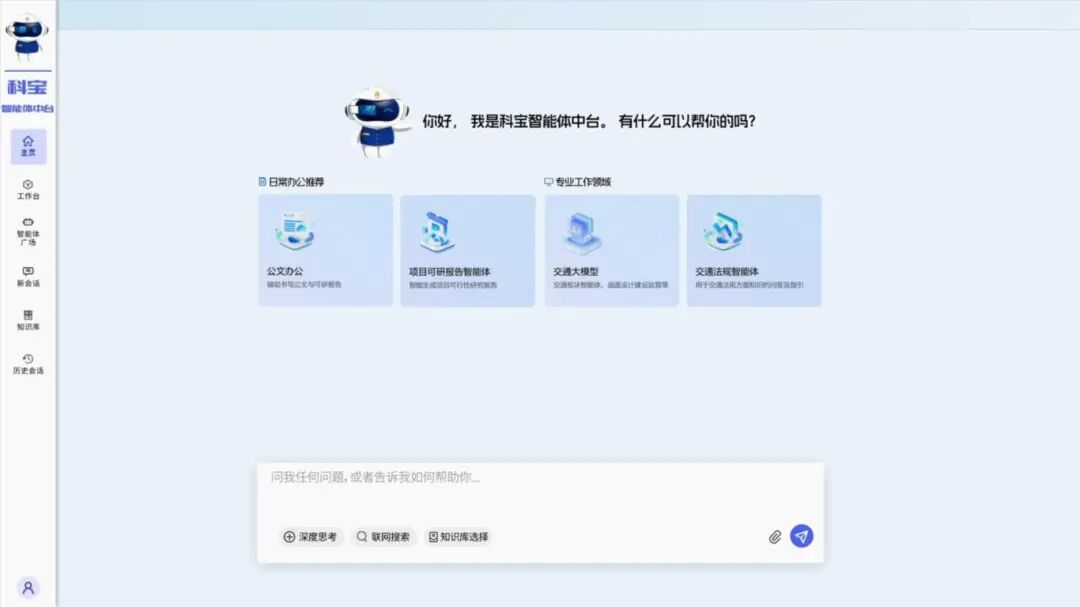Open the 知识库 sidebar section
Image resolution: width=1080 pixels, height=607 pixels.
coord(28,320)
